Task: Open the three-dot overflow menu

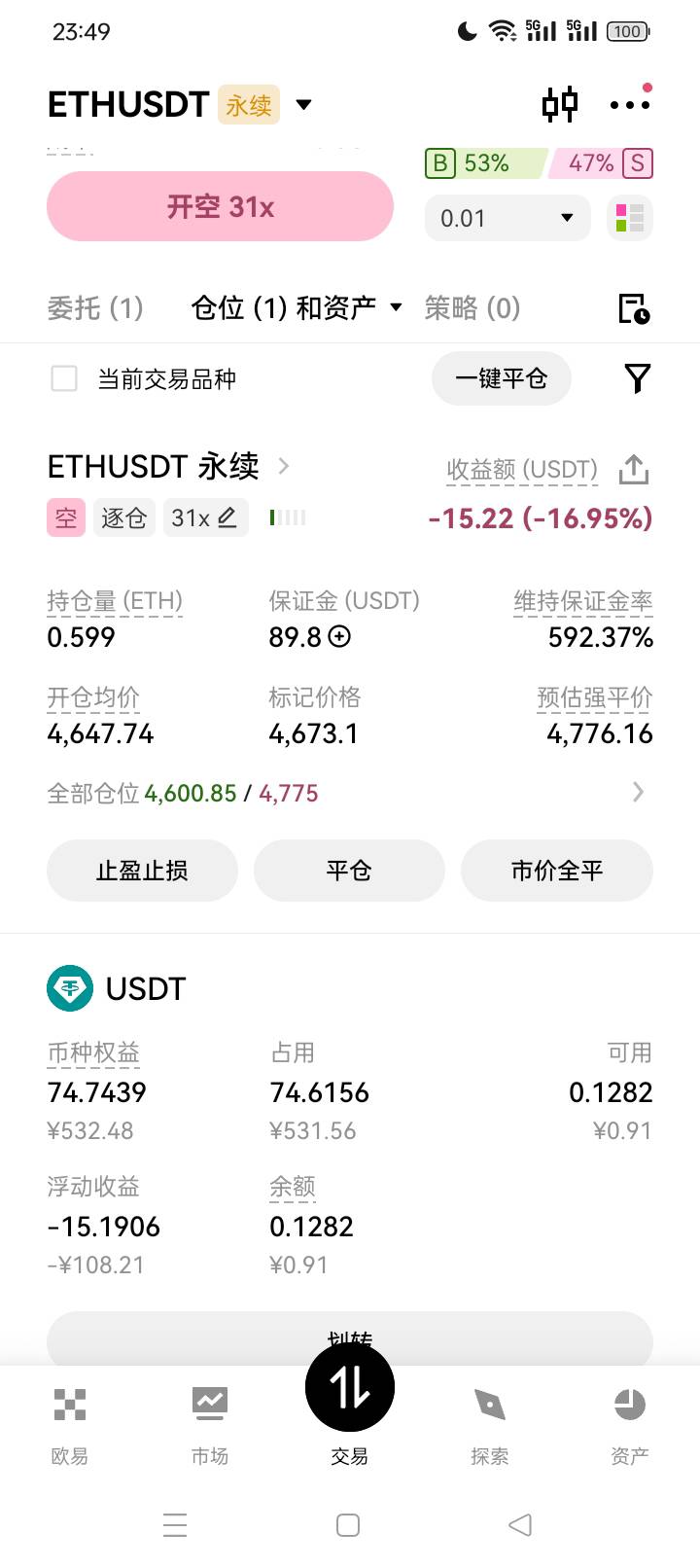Action: 629,104
